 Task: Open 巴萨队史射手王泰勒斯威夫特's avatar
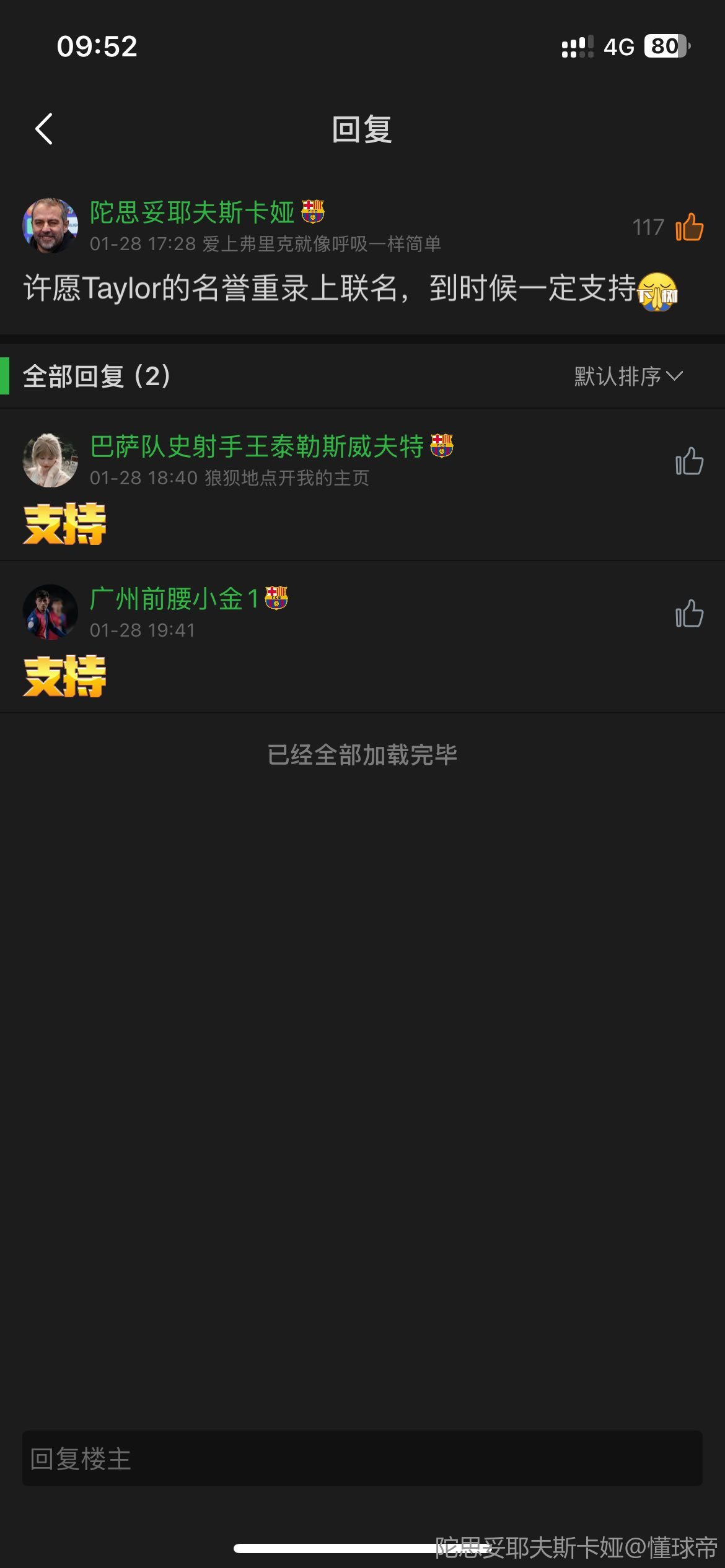50,460
